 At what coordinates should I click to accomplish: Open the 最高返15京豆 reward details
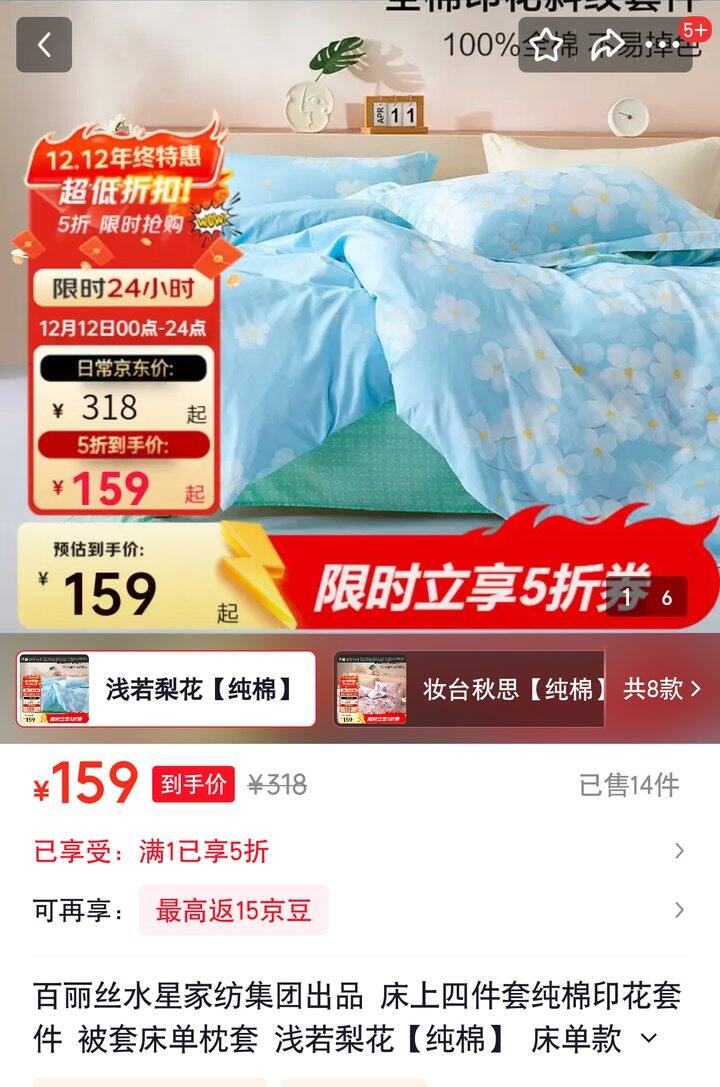360,910
